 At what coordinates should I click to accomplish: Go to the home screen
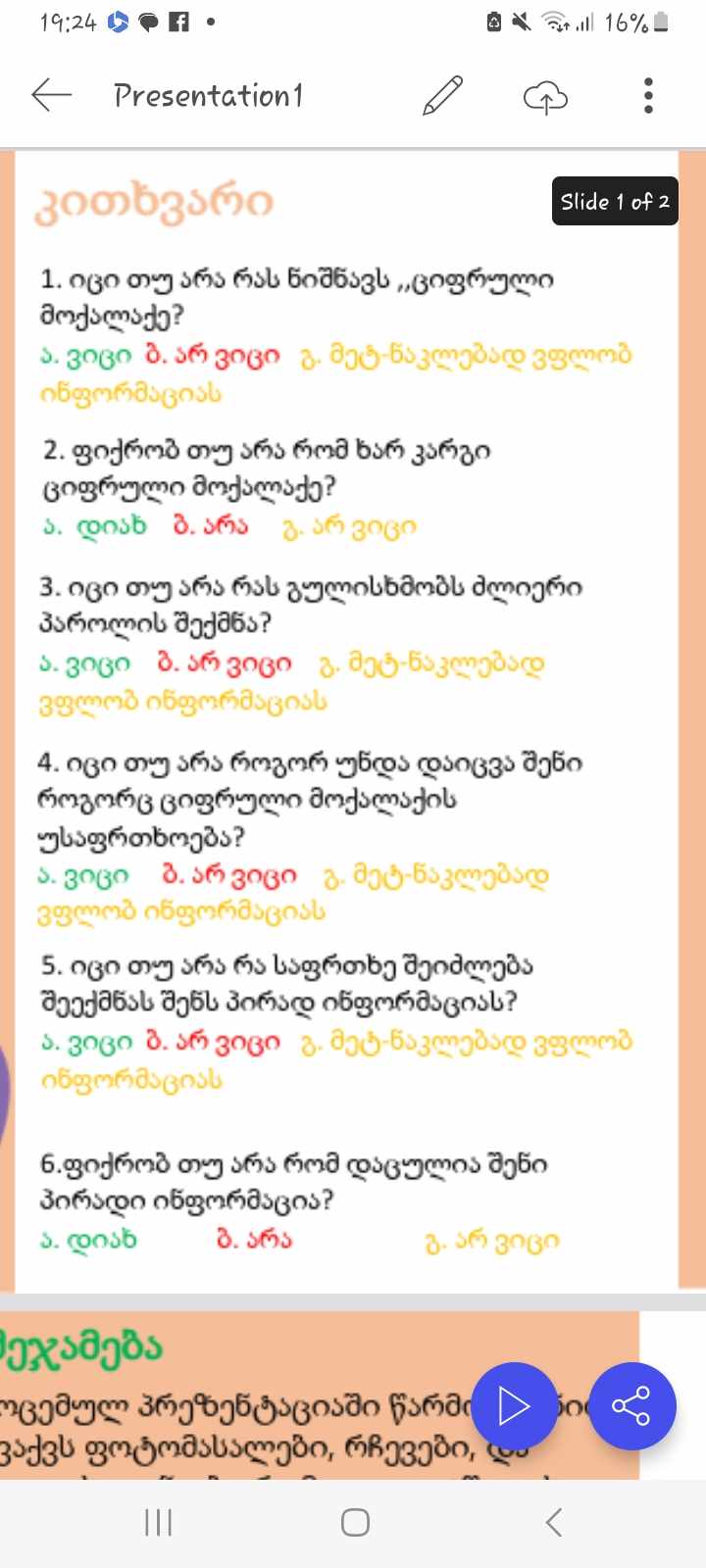(355, 1522)
